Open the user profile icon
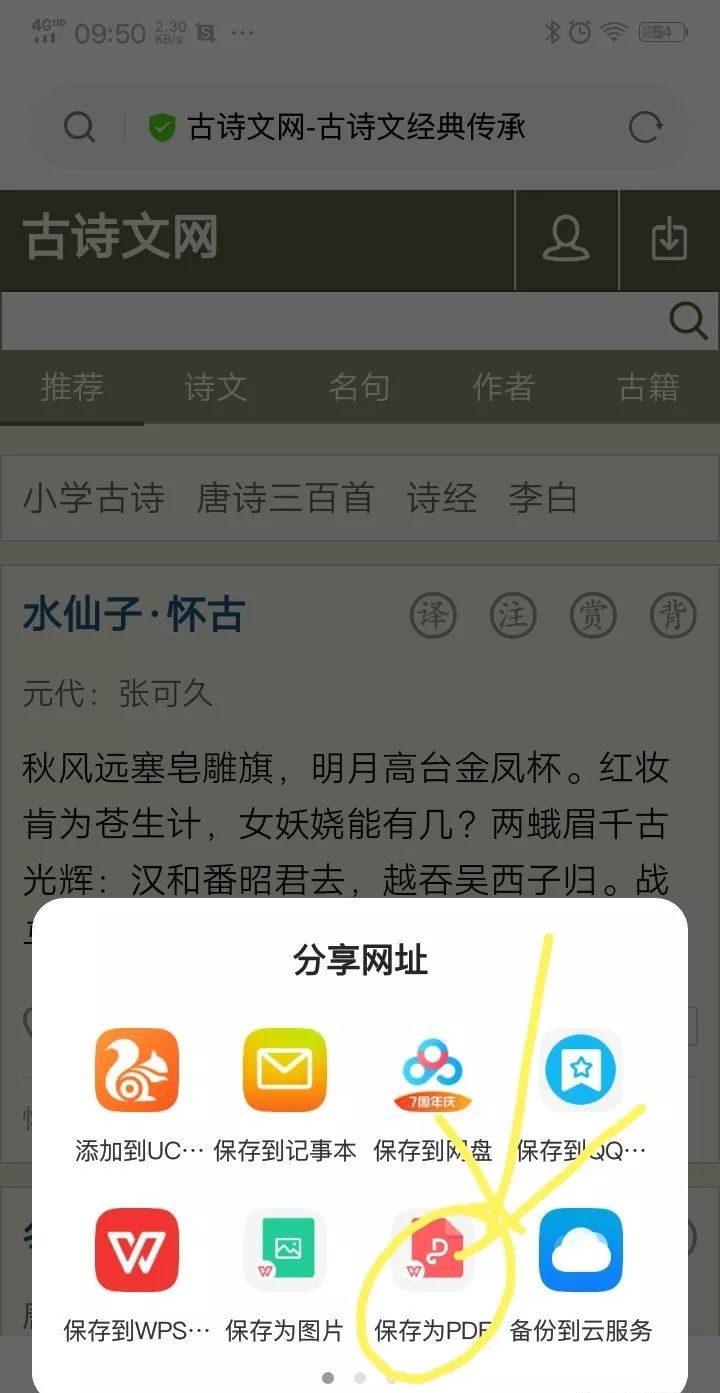The image size is (720, 1393). (566, 240)
